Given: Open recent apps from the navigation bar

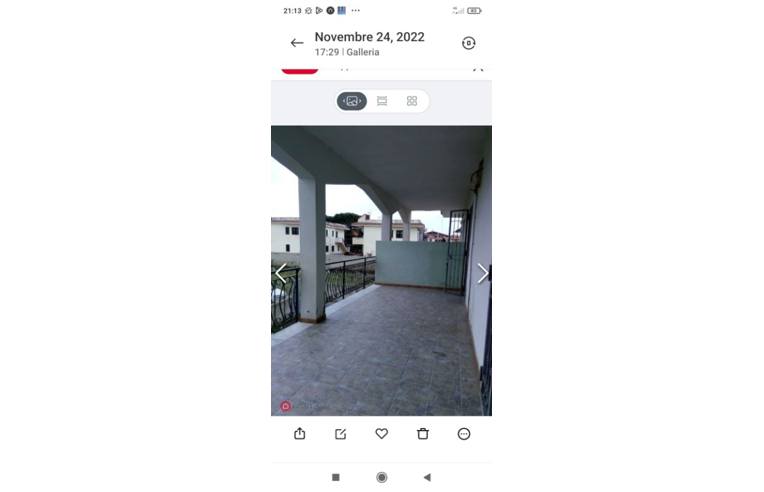Looking at the screenshot, I should tap(336, 478).
